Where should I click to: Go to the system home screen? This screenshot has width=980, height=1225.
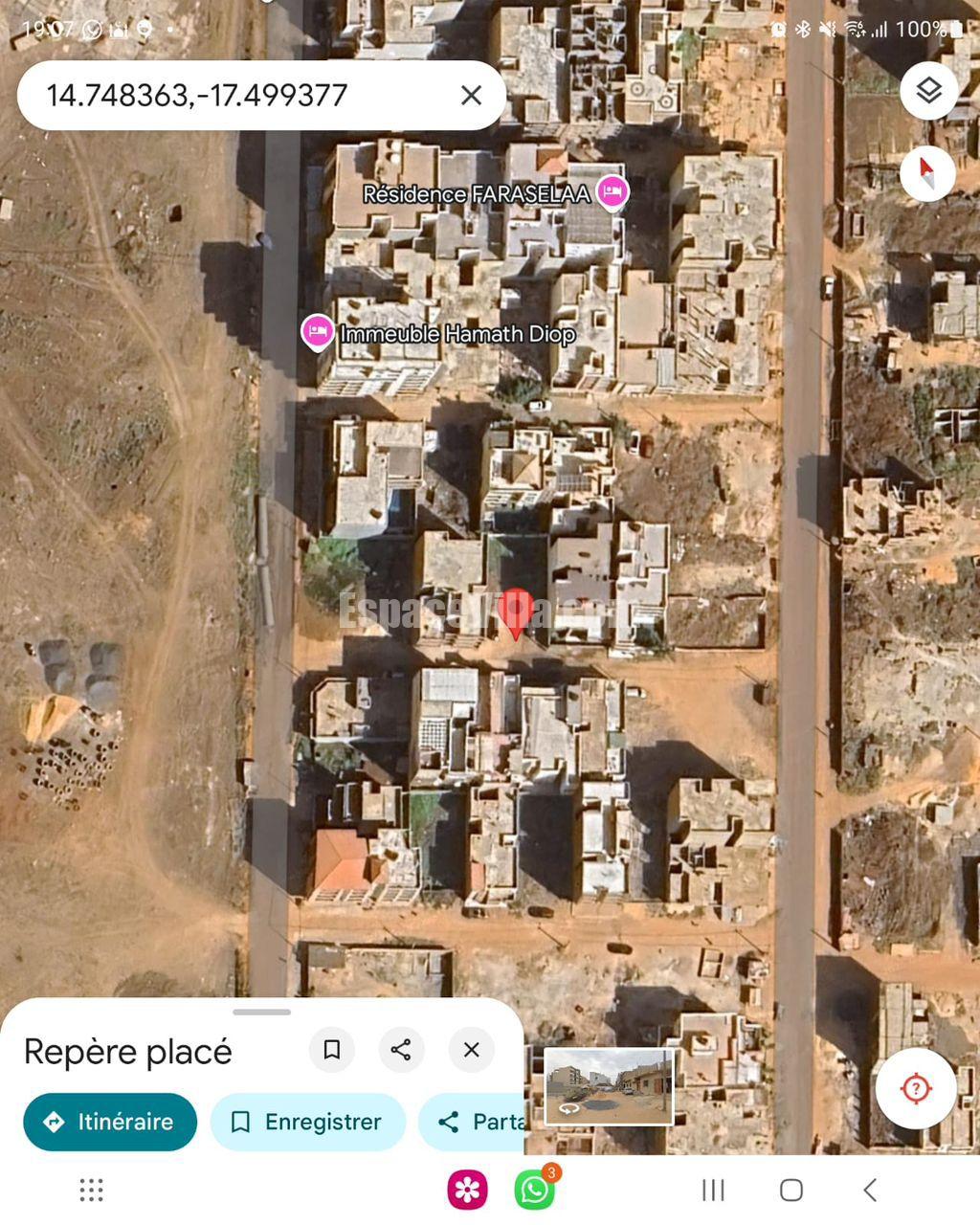tap(791, 1190)
